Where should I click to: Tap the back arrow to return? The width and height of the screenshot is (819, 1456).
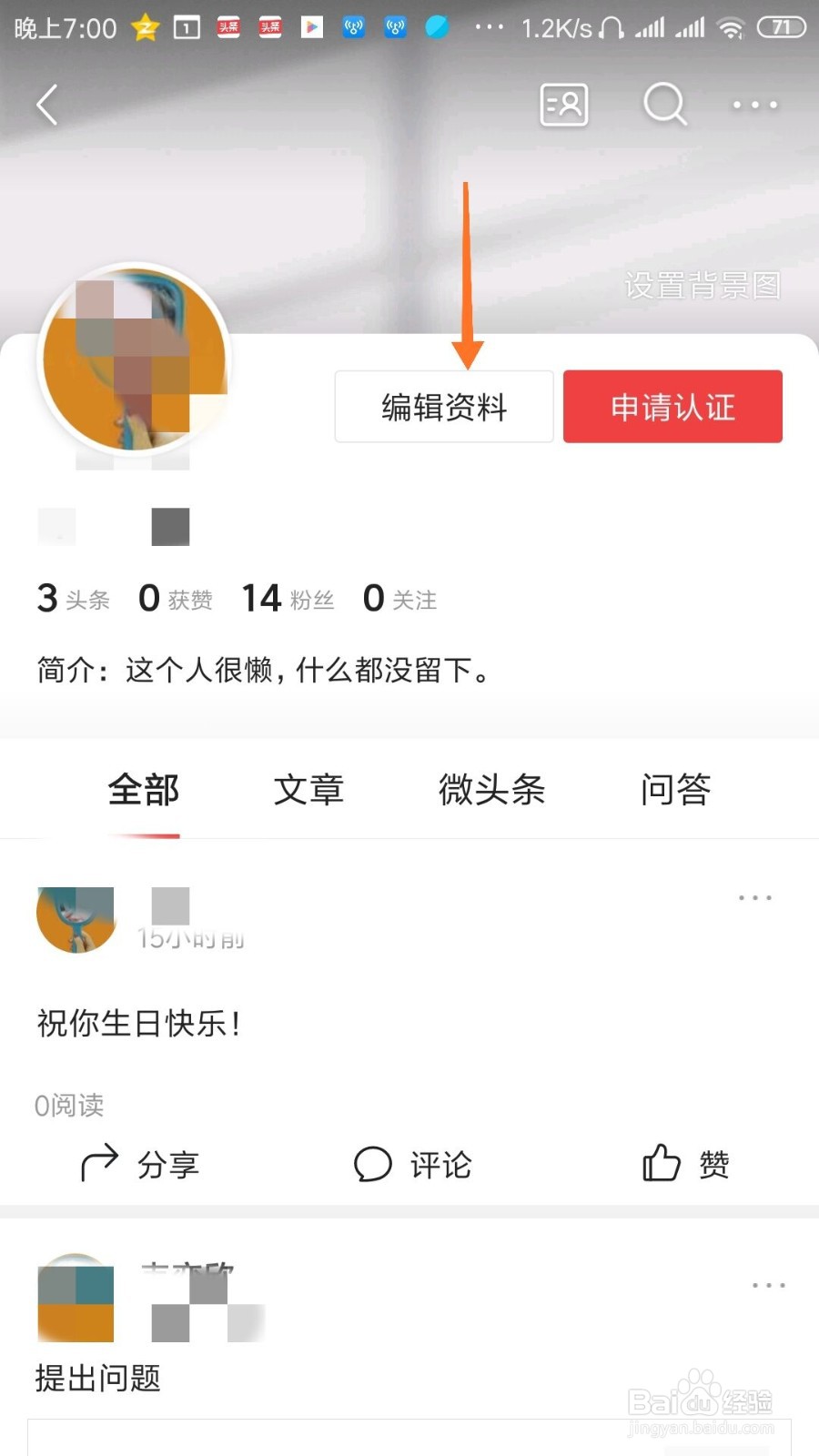click(47, 104)
